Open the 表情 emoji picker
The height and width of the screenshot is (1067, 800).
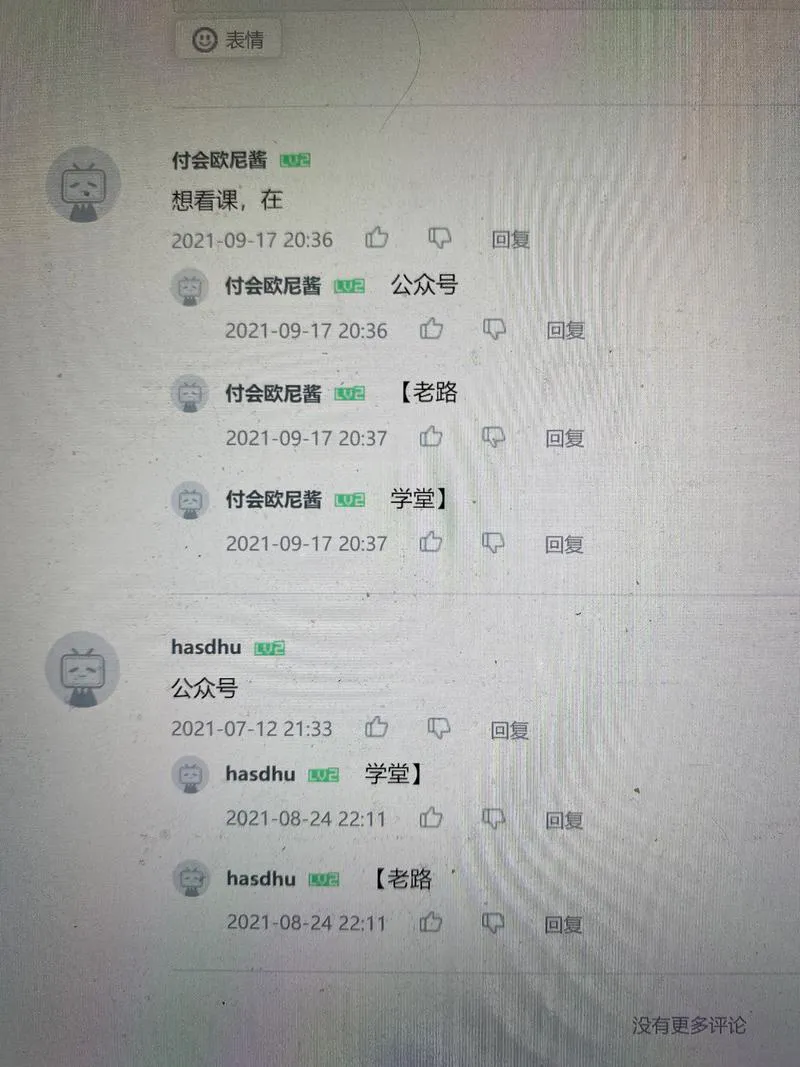pyautogui.click(x=228, y=41)
